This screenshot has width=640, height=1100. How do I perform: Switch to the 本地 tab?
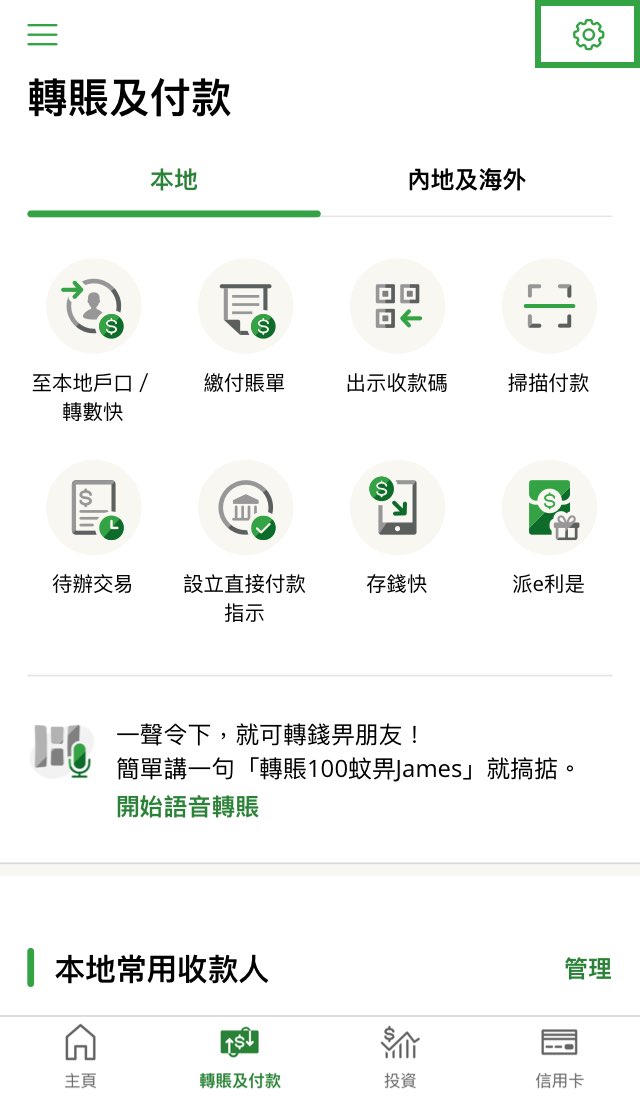point(174,181)
